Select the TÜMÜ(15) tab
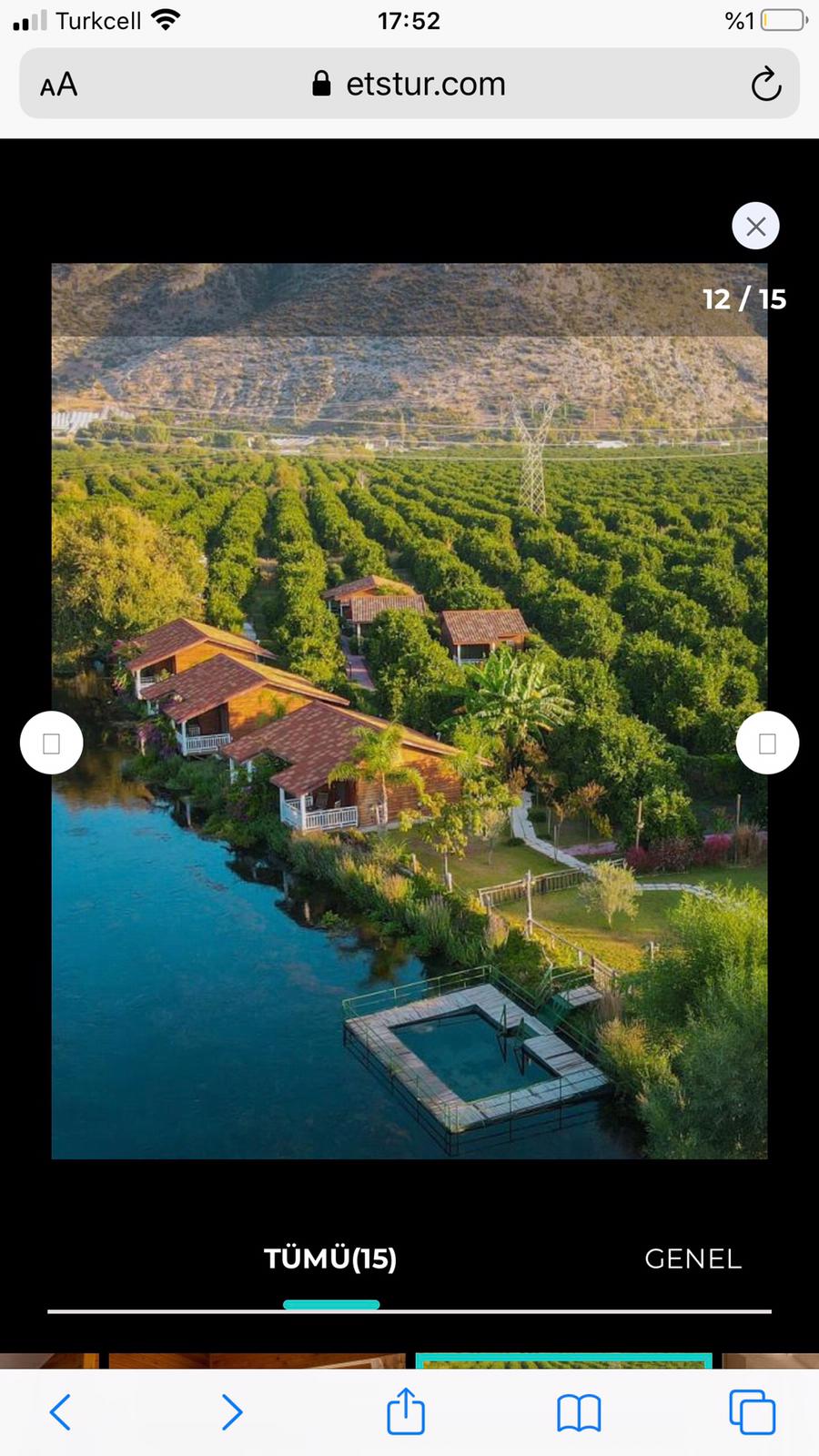The image size is (819, 1456). [x=330, y=1259]
